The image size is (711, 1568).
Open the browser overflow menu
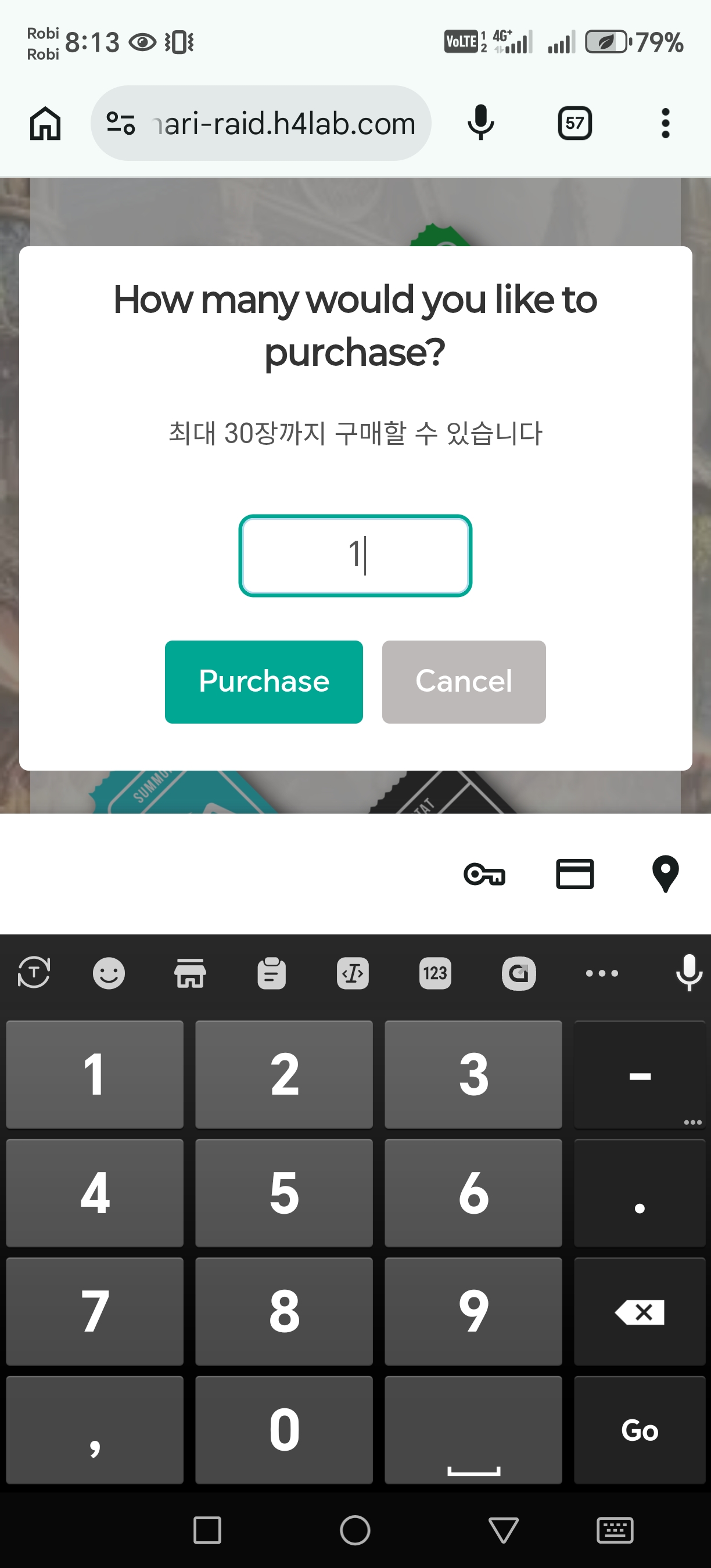click(x=665, y=123)
